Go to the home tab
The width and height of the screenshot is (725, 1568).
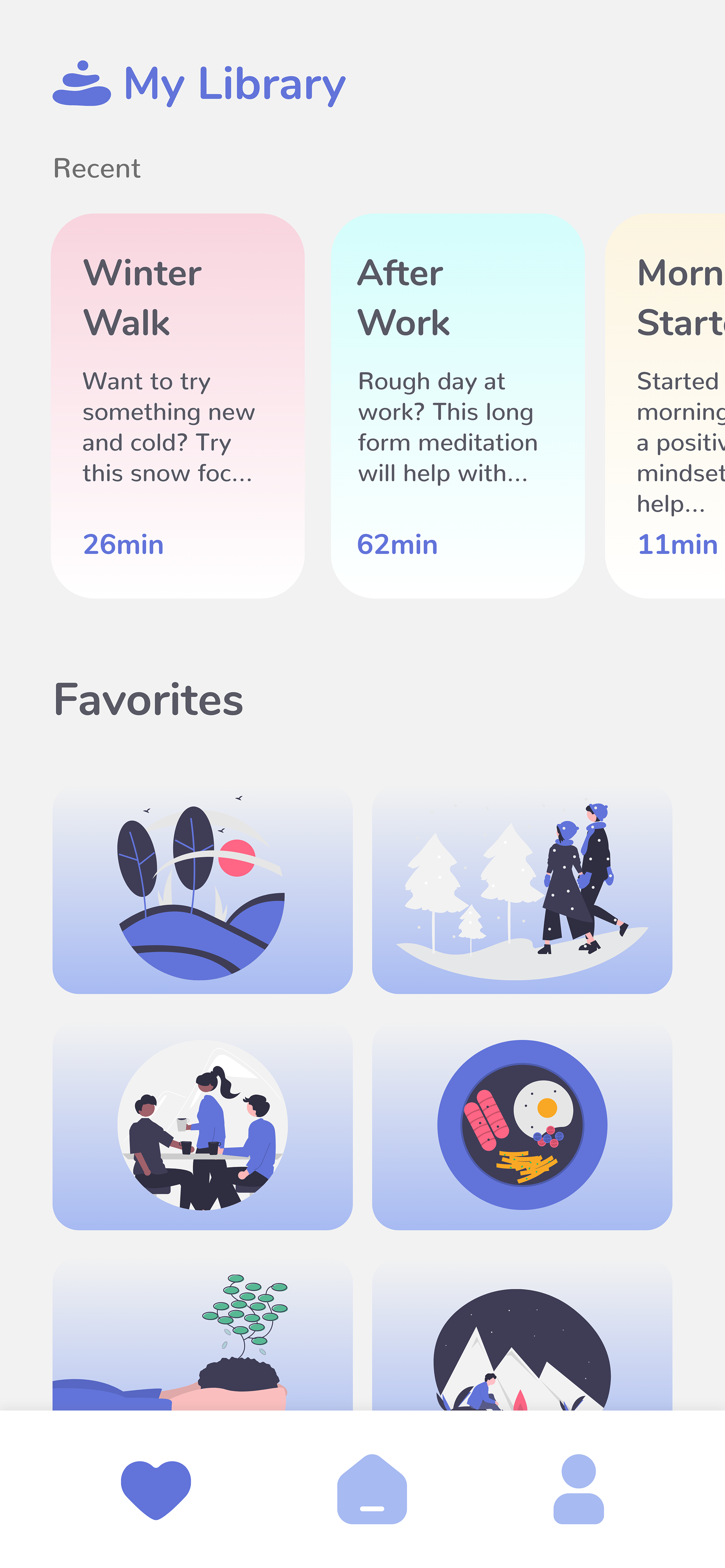372,1489
